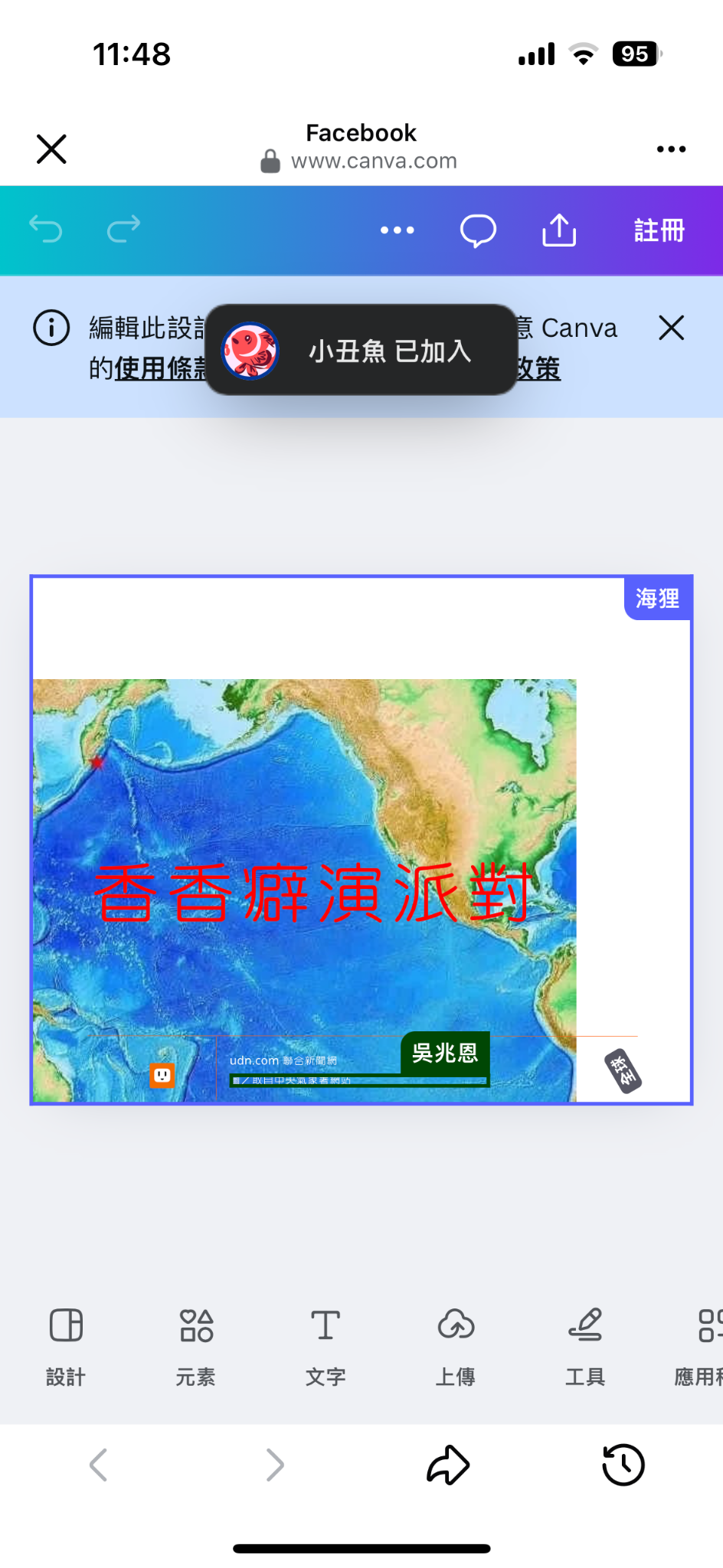Image resolution: width=723 pixels, height=1568 pixels.
Task: Open the browser history clock icon
Action: point(623,1465)
